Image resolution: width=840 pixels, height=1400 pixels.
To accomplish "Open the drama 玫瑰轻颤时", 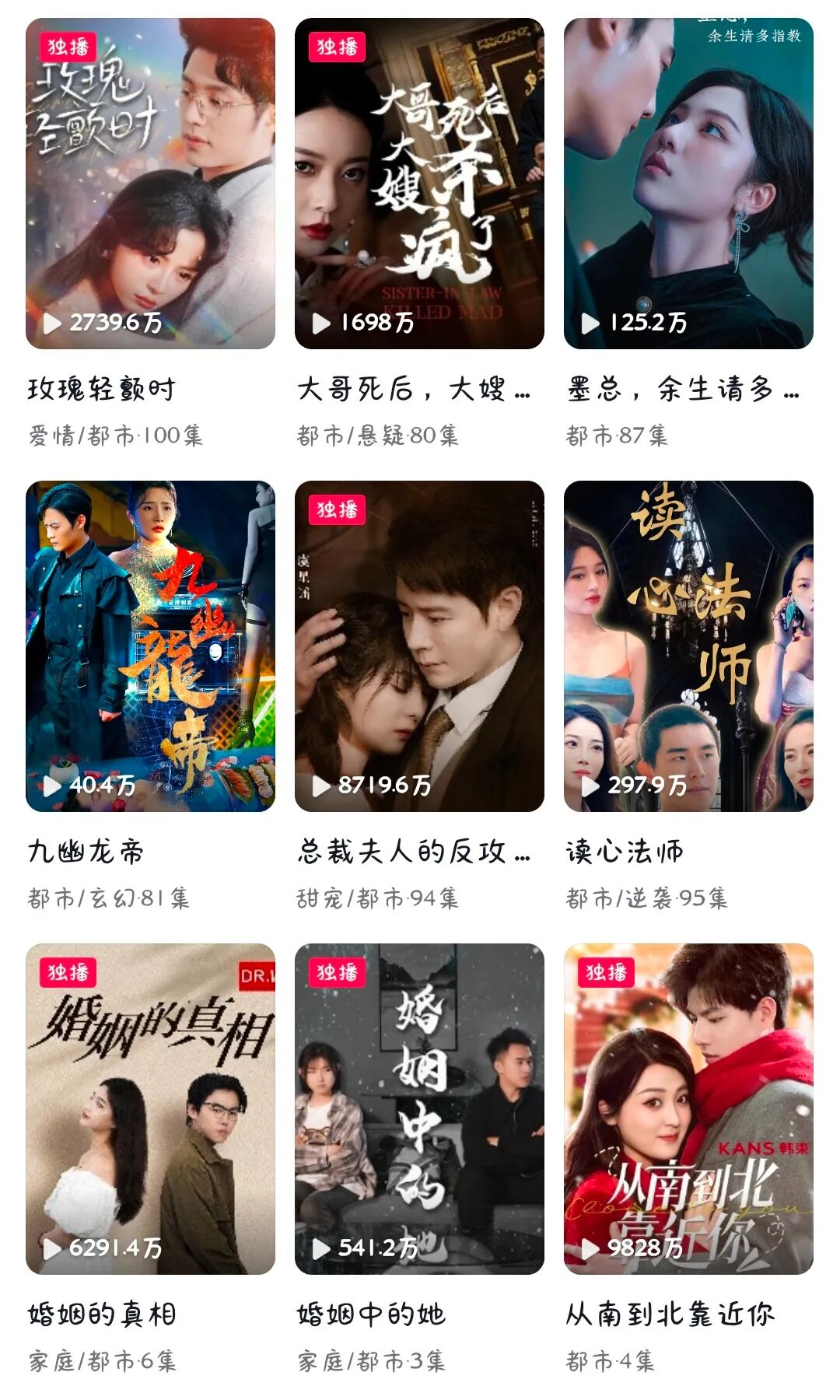I will (150, 184).
